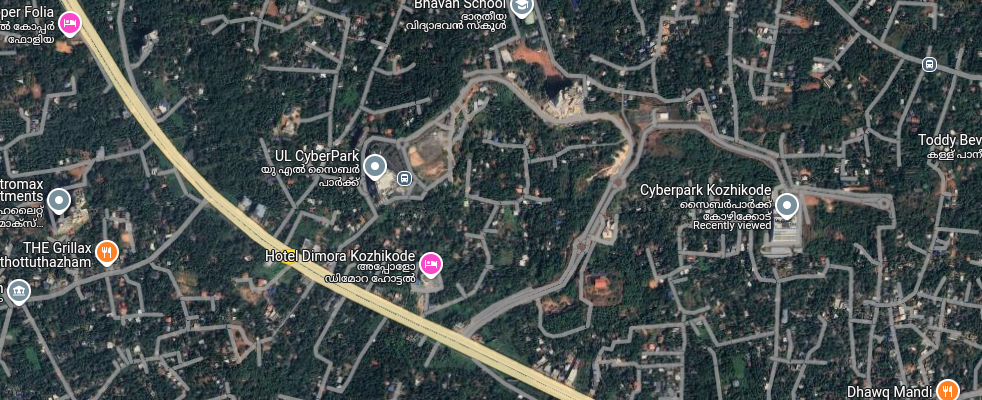Open the UL CyberPark map pin
This screenshot has height=400, width=982.
coord(375,166)
